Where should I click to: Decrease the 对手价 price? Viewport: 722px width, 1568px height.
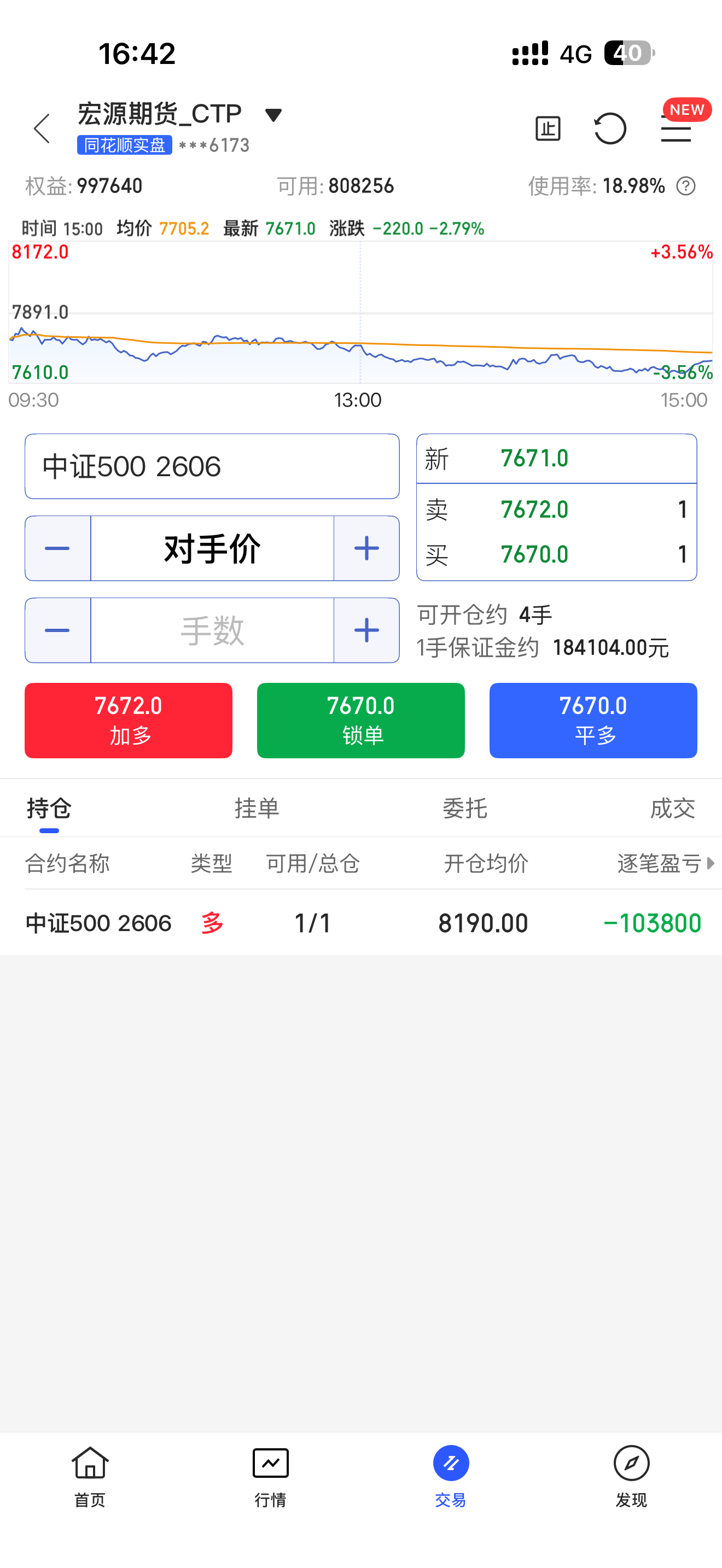pos(58,548)
